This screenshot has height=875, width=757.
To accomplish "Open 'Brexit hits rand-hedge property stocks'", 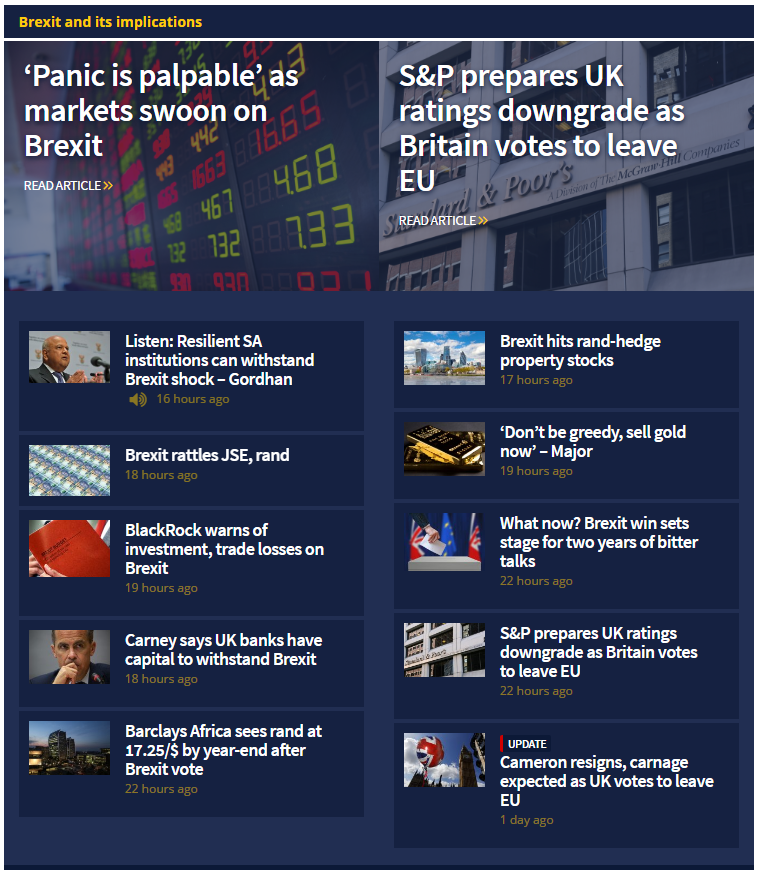I will (580, 351).
